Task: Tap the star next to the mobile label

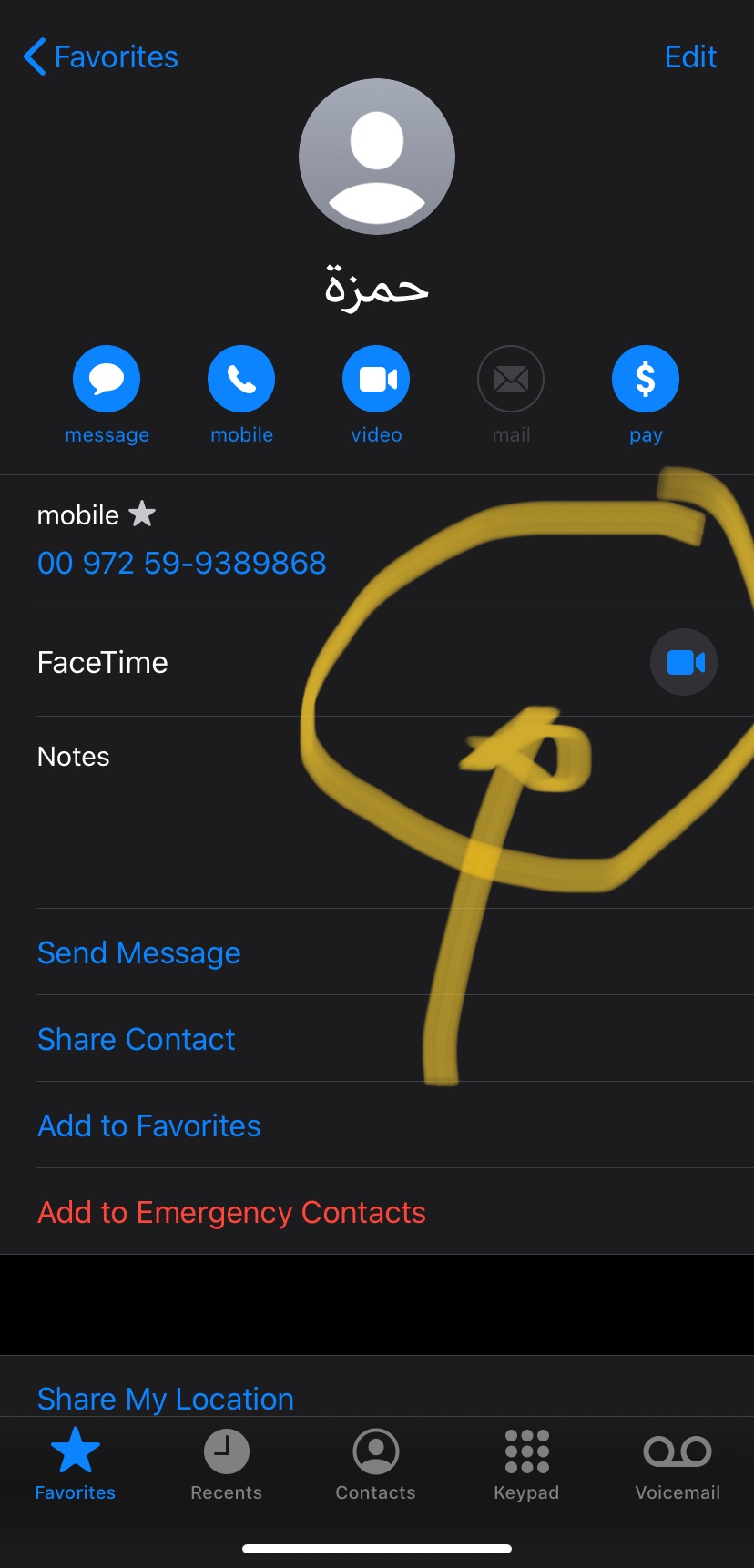Action: (x=142, y=514)
